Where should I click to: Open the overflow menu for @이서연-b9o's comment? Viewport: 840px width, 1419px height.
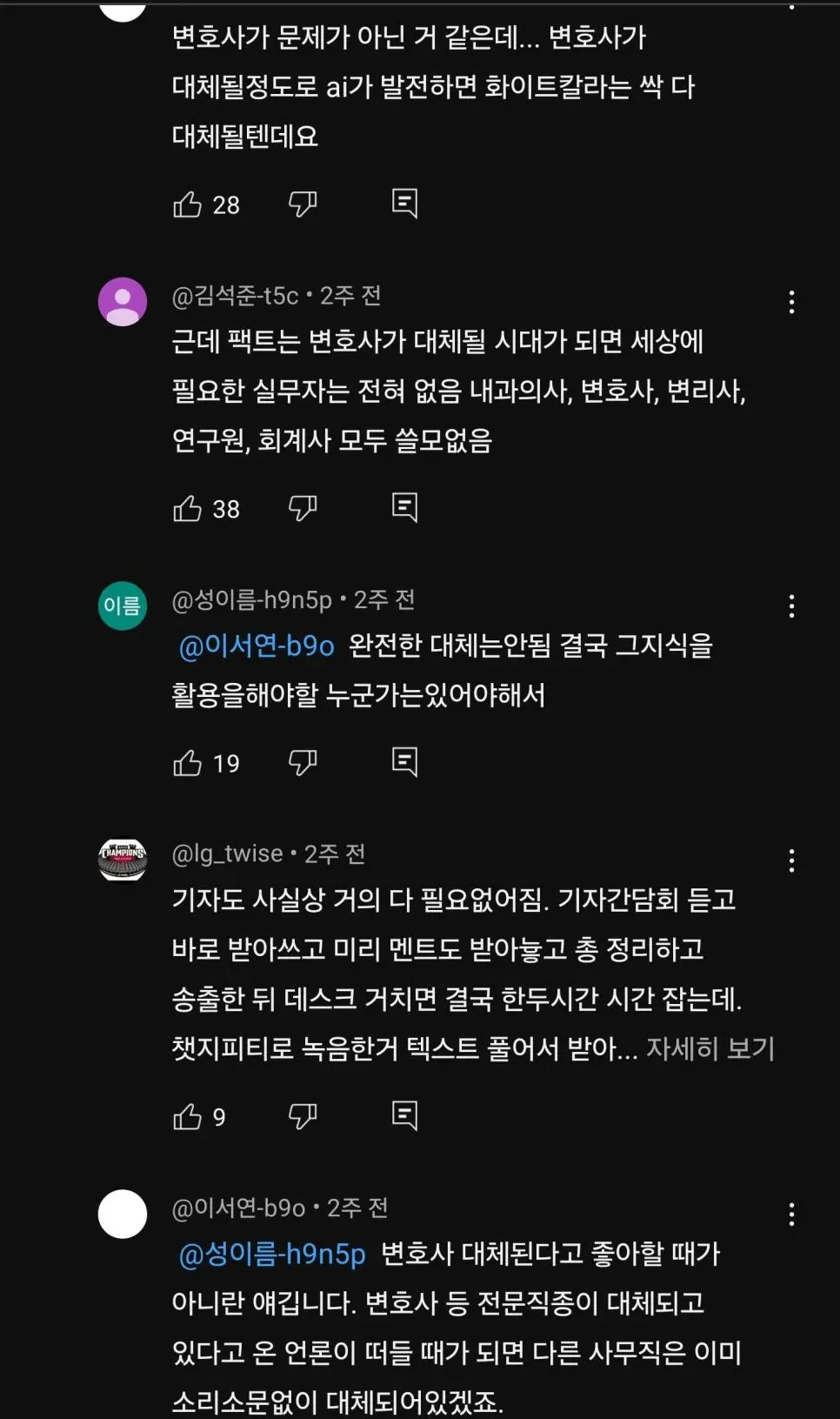click(790, 1214)
